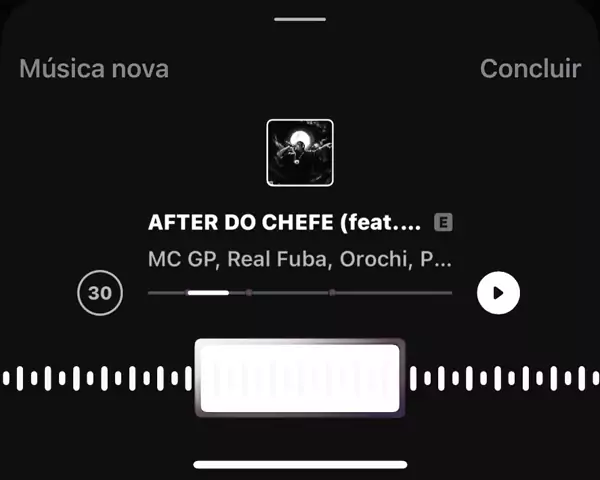Tap Concluir to confirm the music

coord(530,69)
